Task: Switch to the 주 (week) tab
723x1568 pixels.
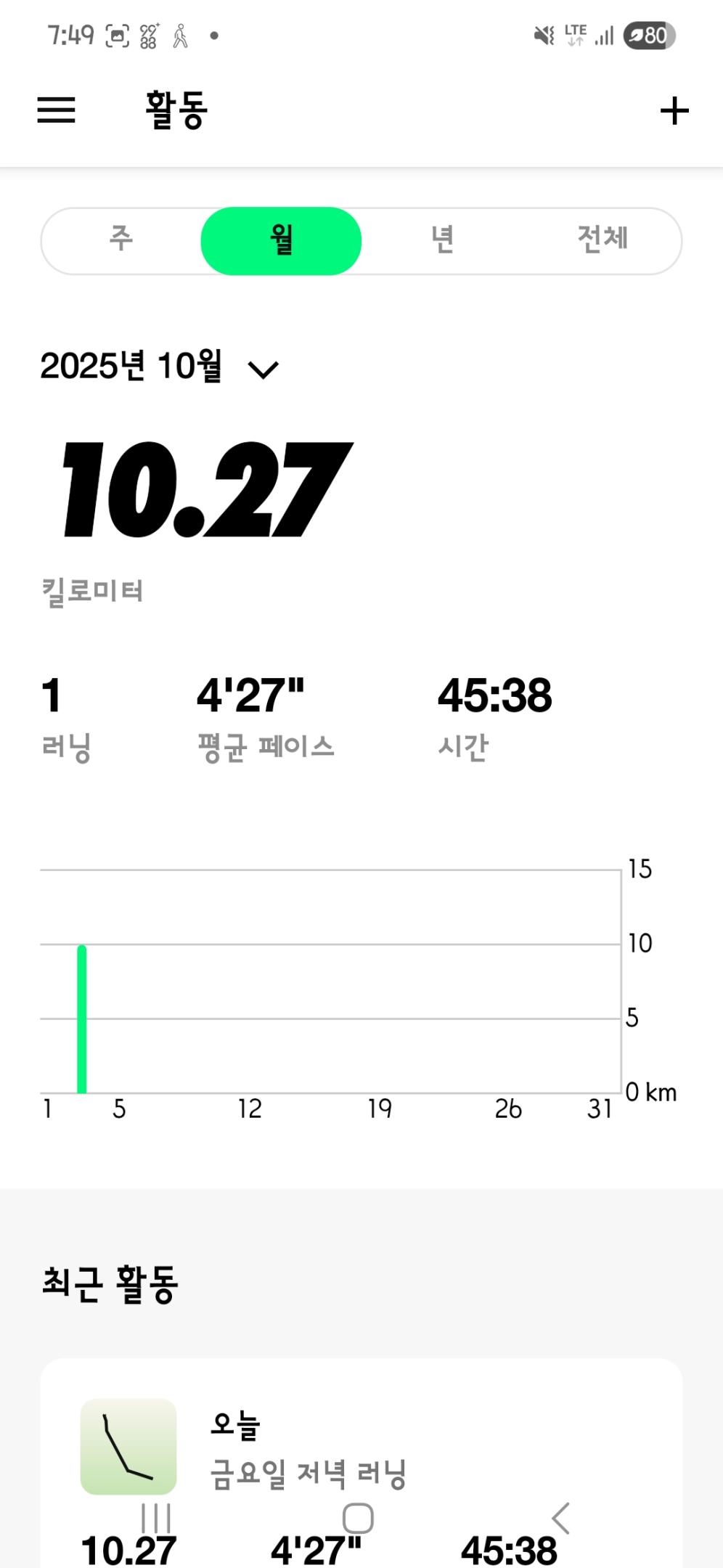Action: point(121,240)
